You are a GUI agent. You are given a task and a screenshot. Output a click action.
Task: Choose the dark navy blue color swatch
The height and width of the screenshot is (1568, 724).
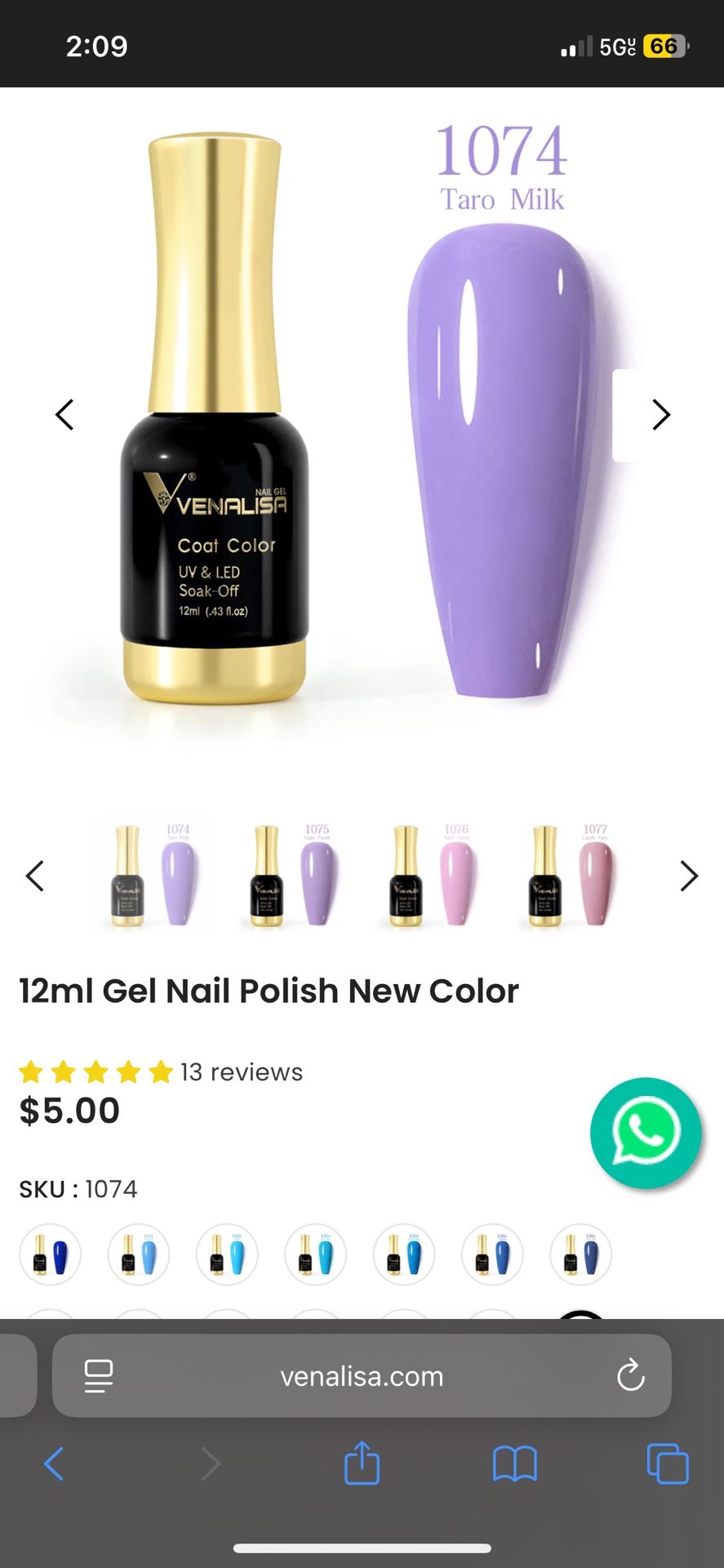[x=50, y=1255]
